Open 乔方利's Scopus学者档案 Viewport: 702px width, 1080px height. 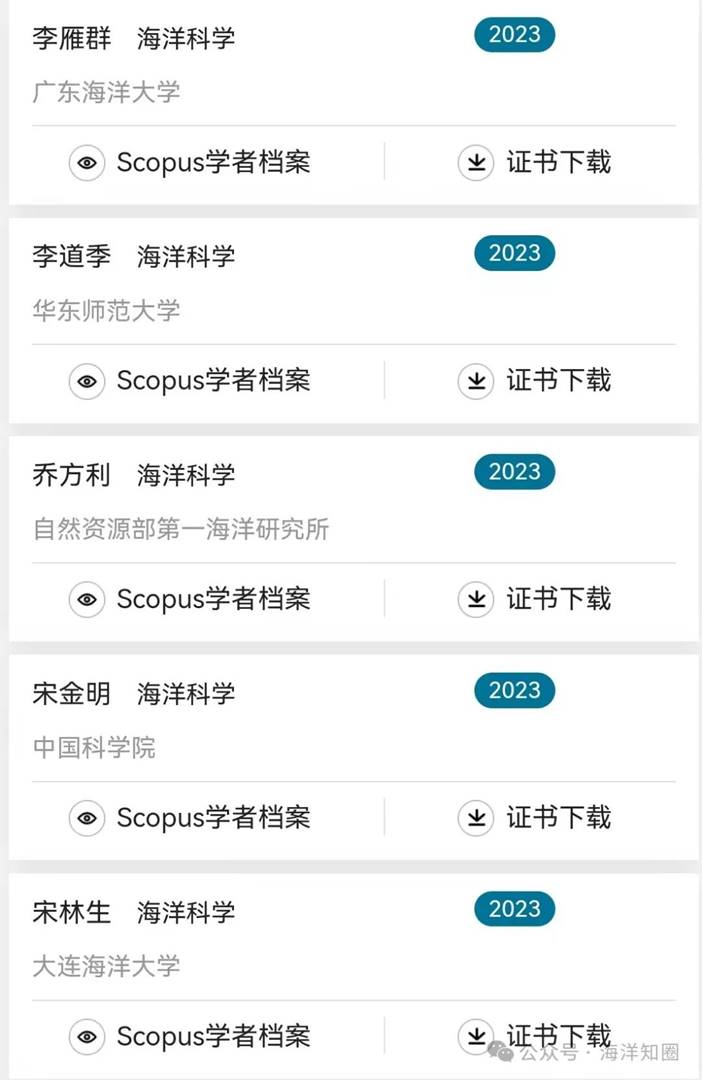[190, 600]
